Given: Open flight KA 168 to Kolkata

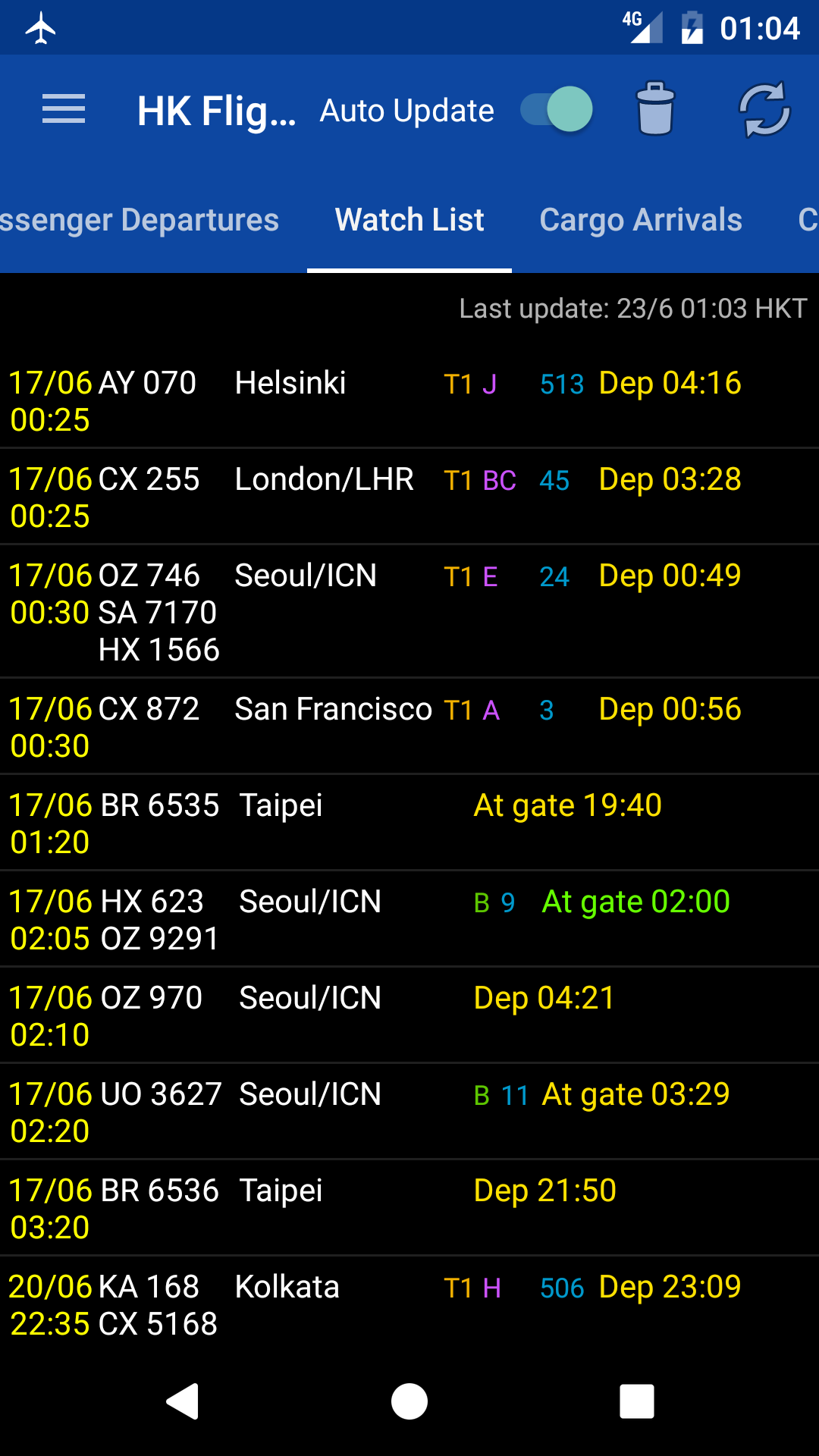Looking at the screenshot, I should pyautogui.click(x=409, y=1304).
